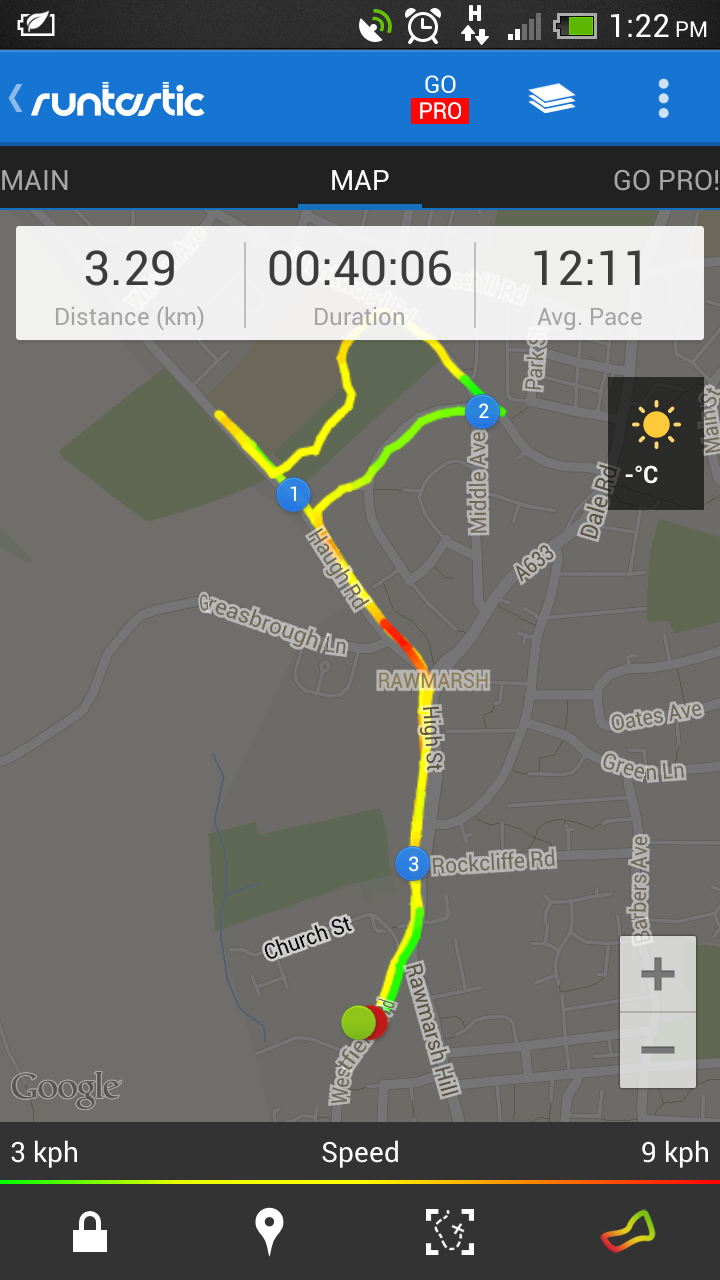Zoom out on the map

(x=657, y=1050)
